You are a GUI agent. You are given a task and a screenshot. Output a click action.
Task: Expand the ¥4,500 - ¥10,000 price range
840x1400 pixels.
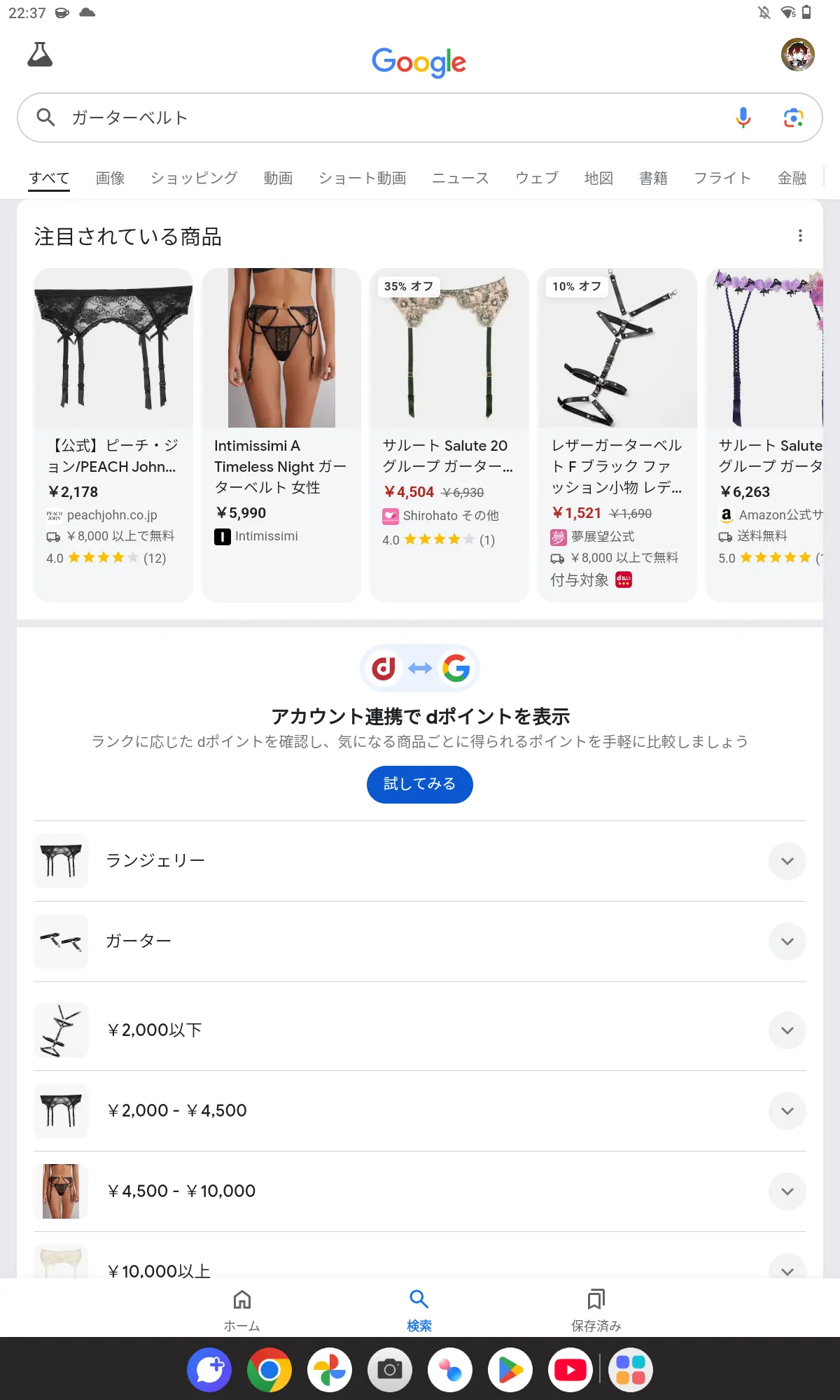787,1191
